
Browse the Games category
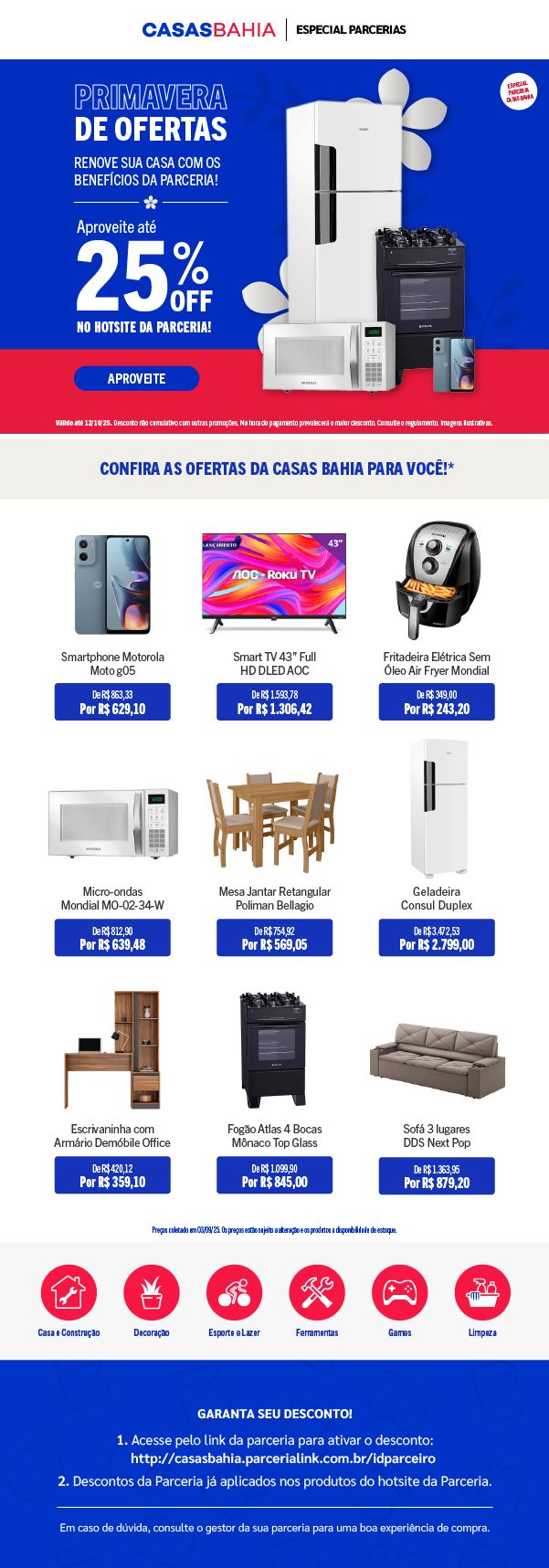tap(399, 1292)
